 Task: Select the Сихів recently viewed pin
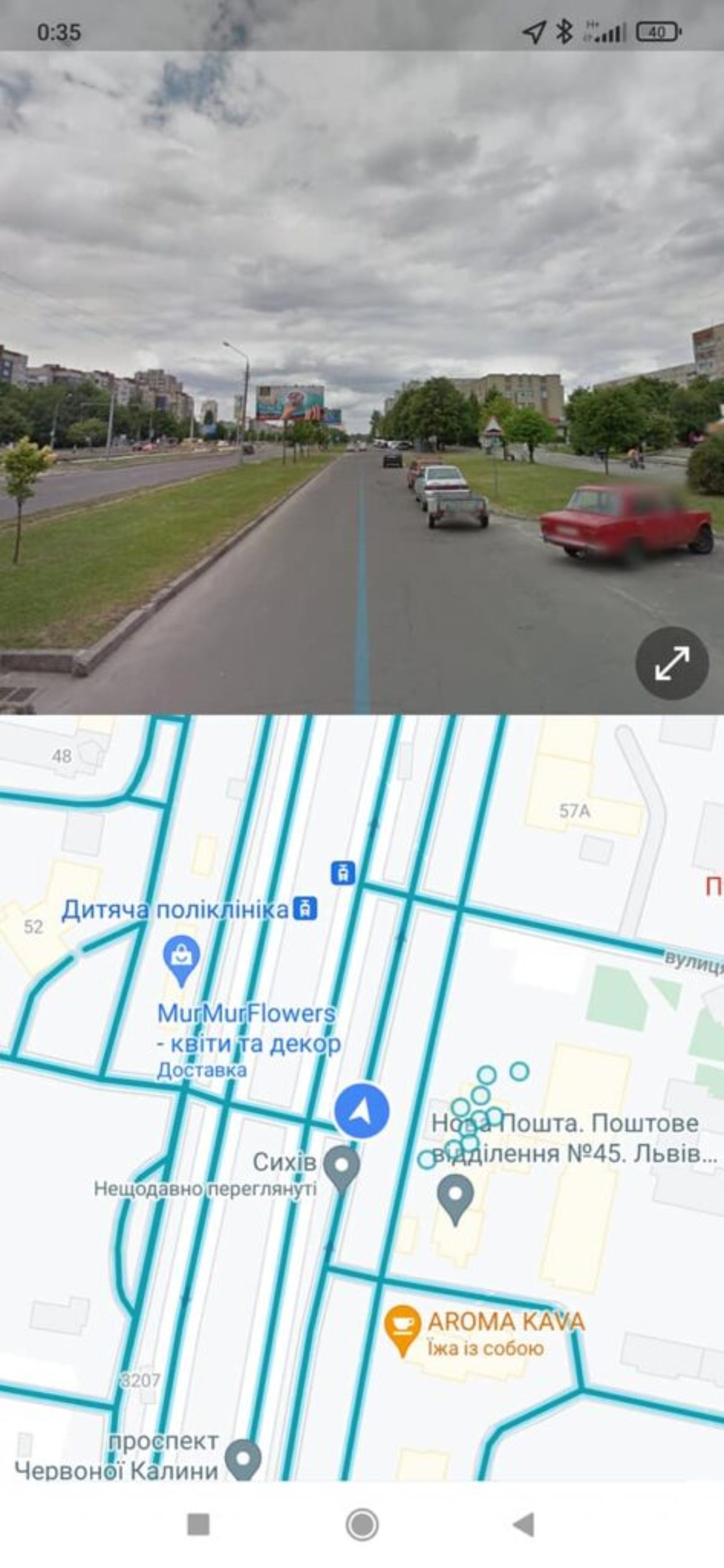(x=341, y=1168)
